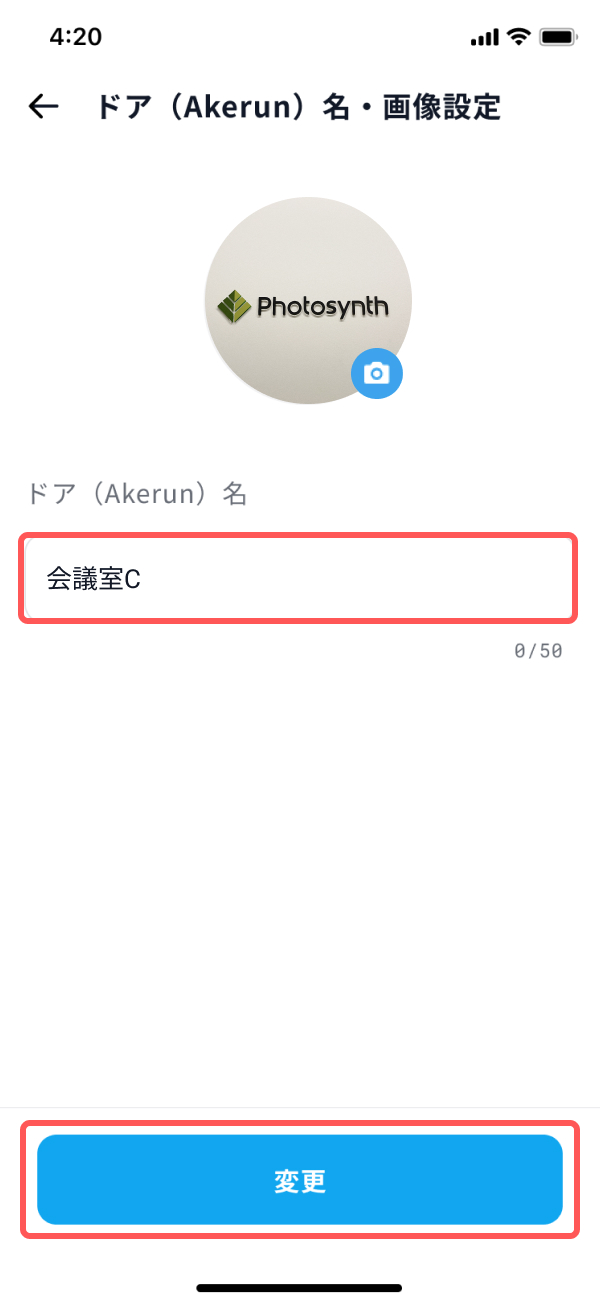Image resolution: width=600 pixels, height=1305 pixels.
Task: Go back using the arrow icon
Action: click(x=43, y=106)
